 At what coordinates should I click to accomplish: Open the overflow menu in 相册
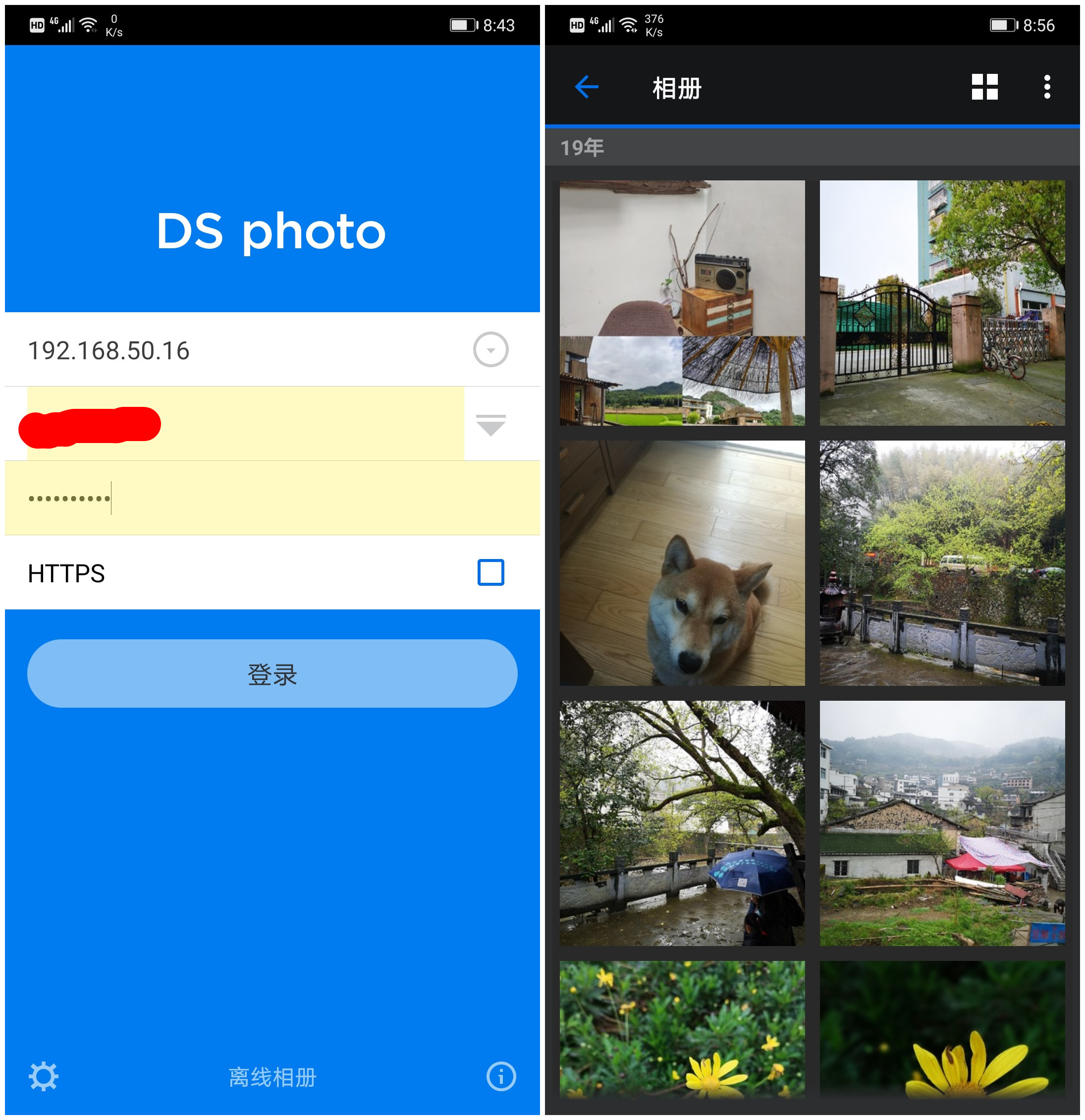point(1047,87)
